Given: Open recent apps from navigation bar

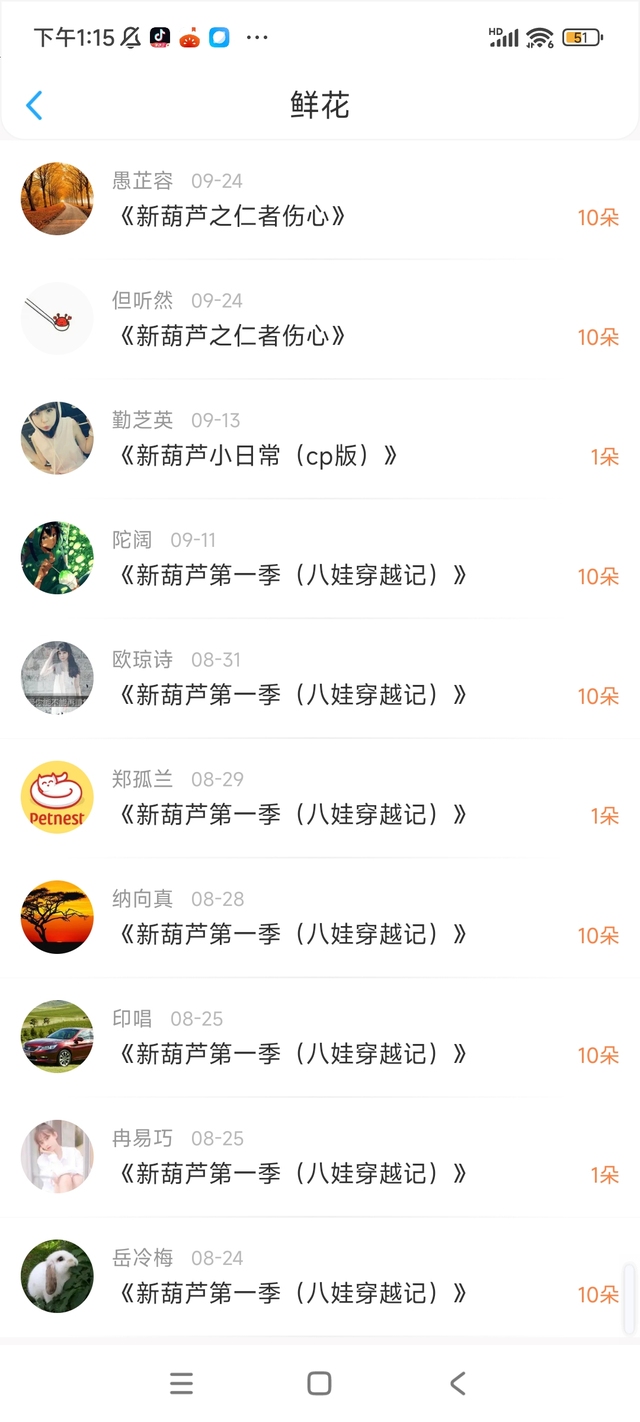Looking at the screenshot, I should click(181, 1383).
